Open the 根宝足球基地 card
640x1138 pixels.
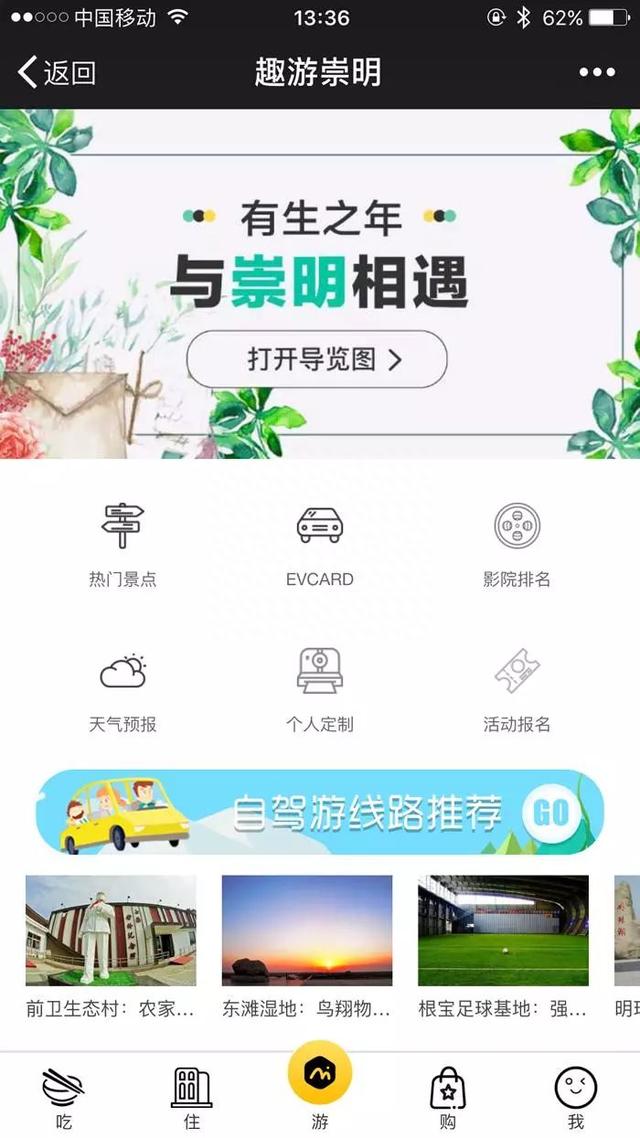[504, 948]
